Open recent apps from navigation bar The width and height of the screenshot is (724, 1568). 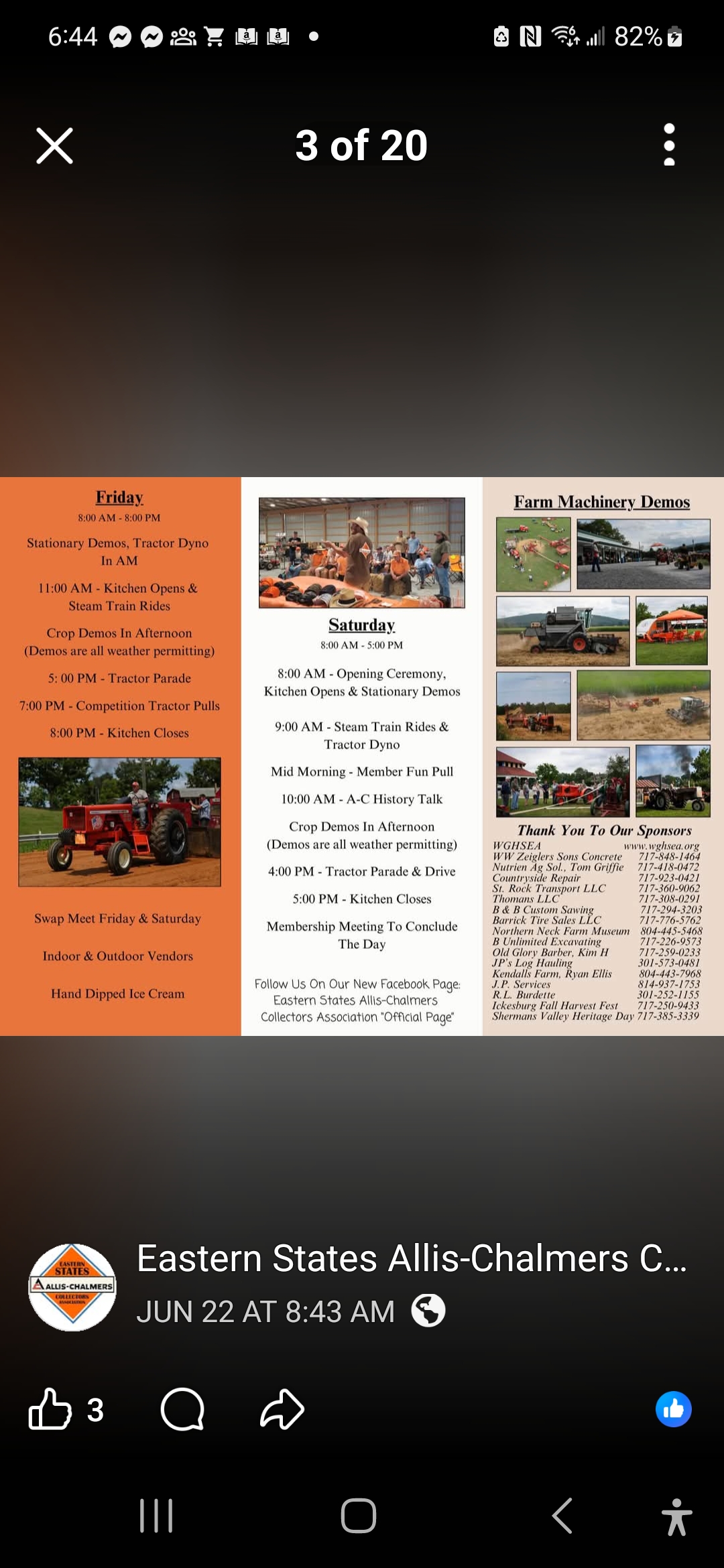point(156,1516)
